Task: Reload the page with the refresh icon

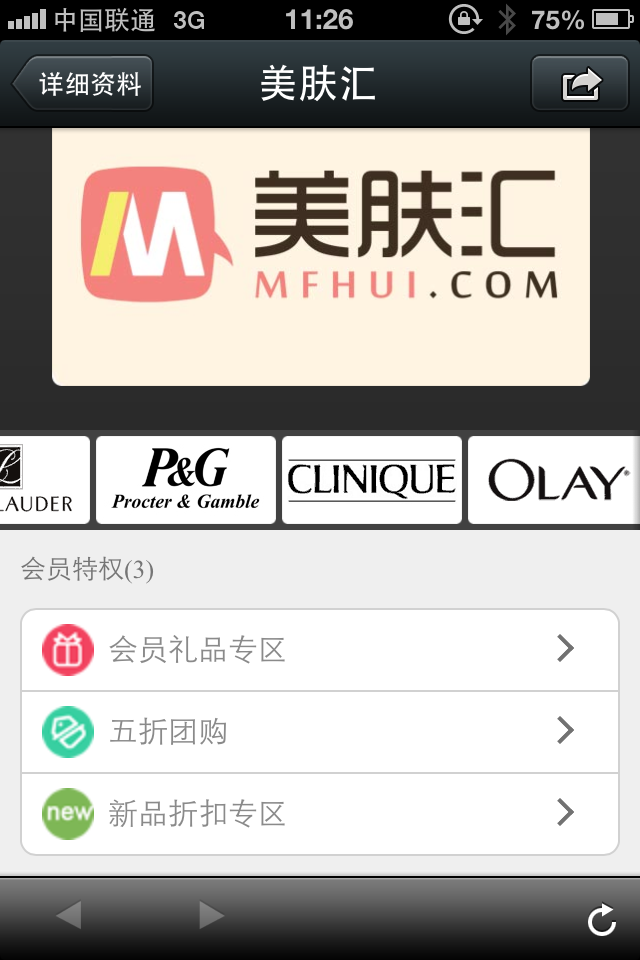Action: [601, 920]
